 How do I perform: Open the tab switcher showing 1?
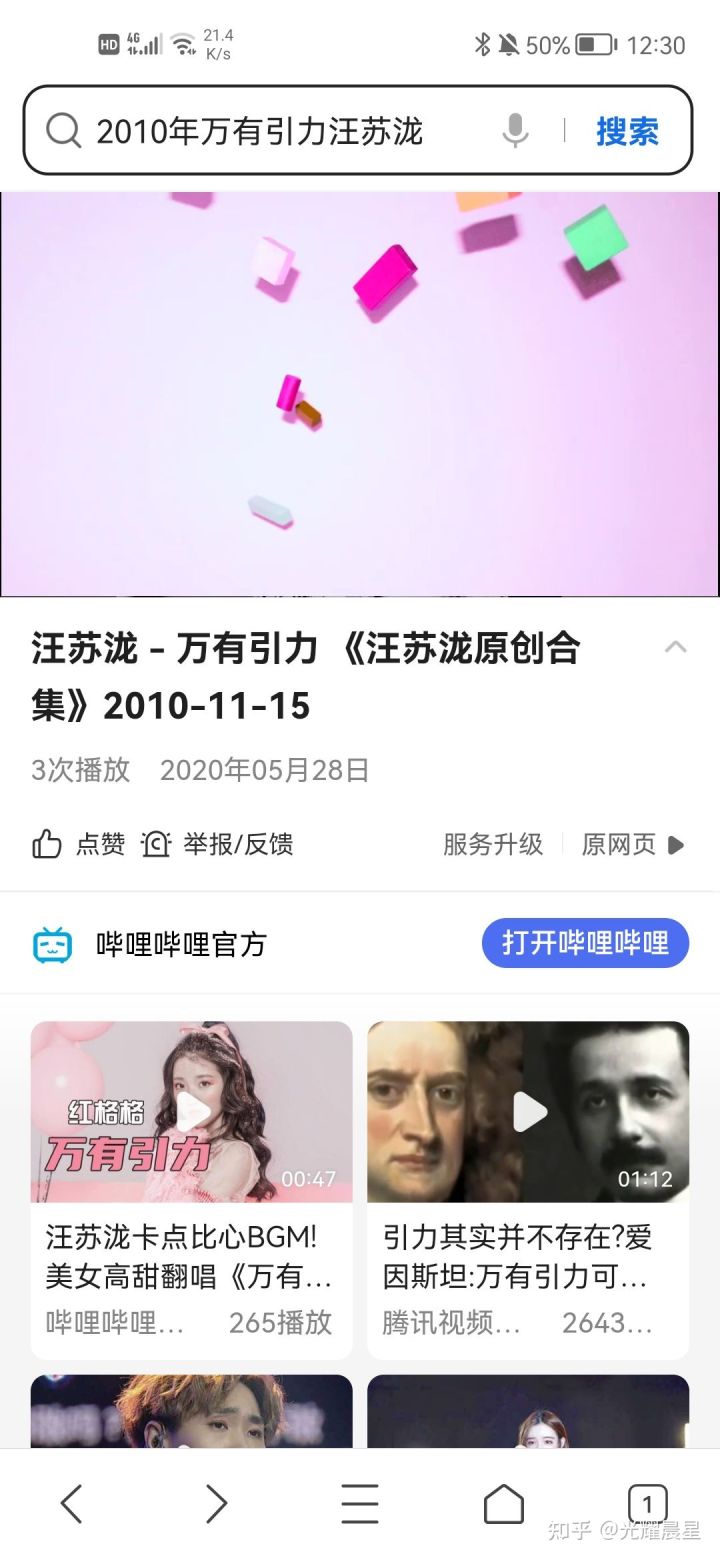point(647,1503)
